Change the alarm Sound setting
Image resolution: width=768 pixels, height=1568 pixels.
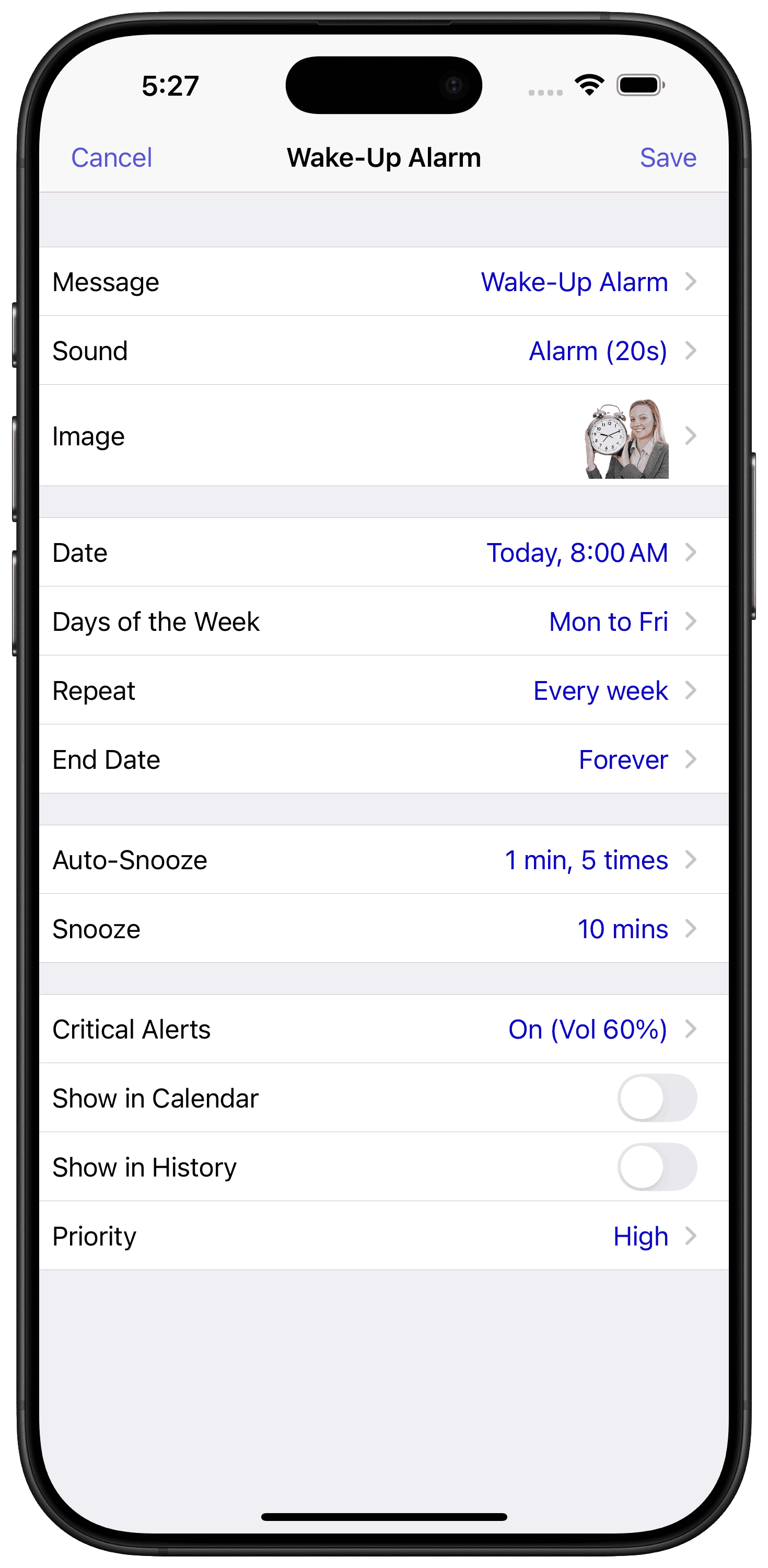click(384, 350)
